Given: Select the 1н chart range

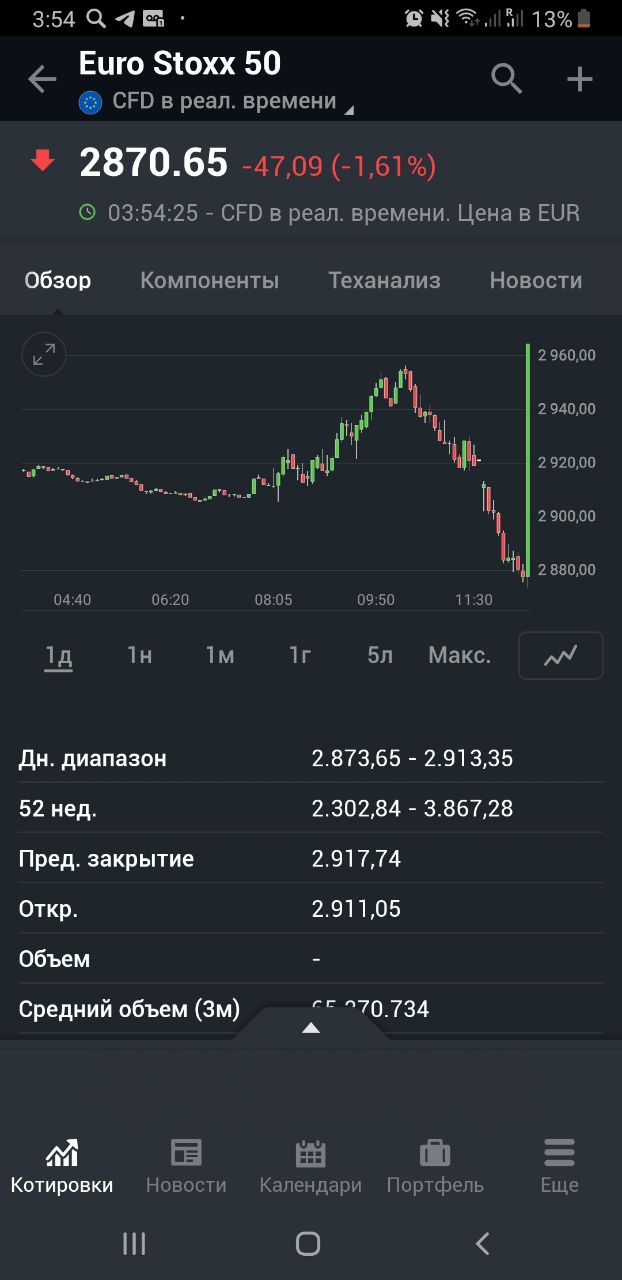Looking at the screenshot, I should coord(140,656).
